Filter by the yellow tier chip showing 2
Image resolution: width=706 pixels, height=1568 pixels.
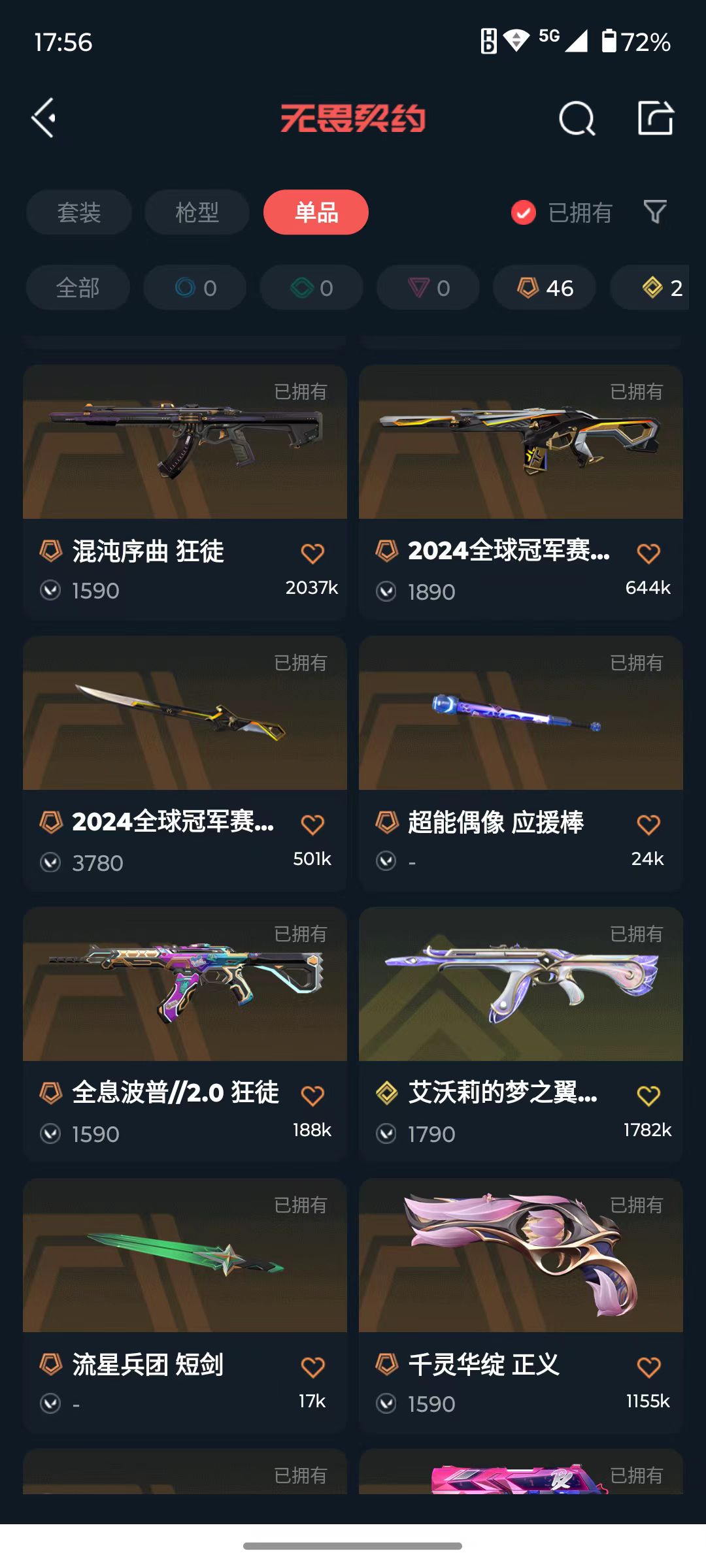click(x=654, y=287)
